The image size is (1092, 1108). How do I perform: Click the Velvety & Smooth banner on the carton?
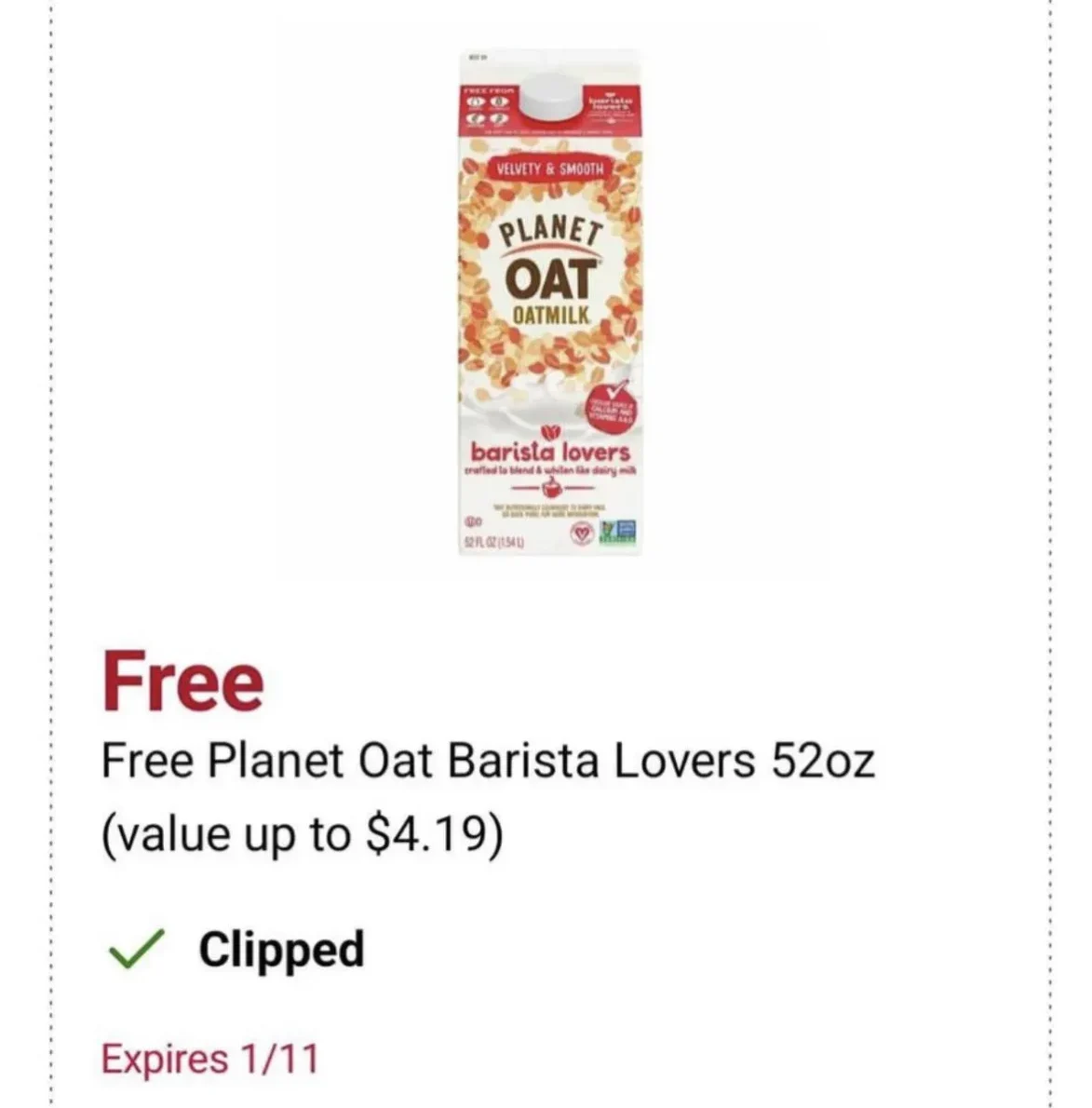[552, 168]
